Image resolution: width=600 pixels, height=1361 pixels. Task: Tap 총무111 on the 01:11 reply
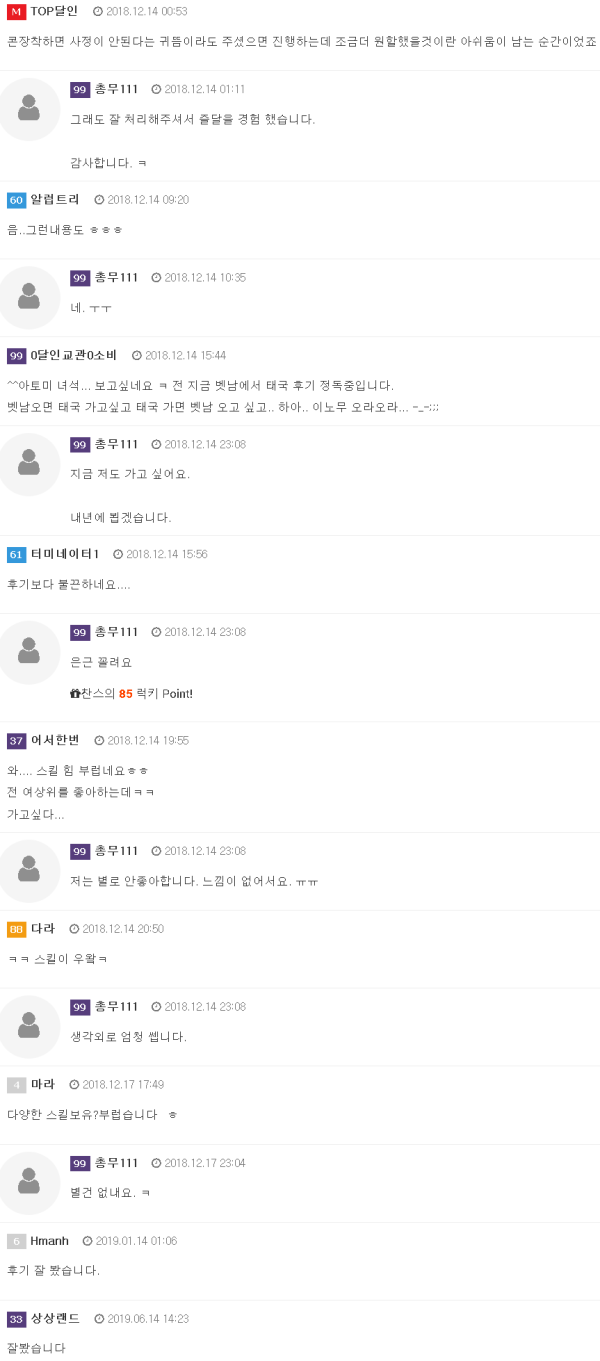click(x=116, y=90)
